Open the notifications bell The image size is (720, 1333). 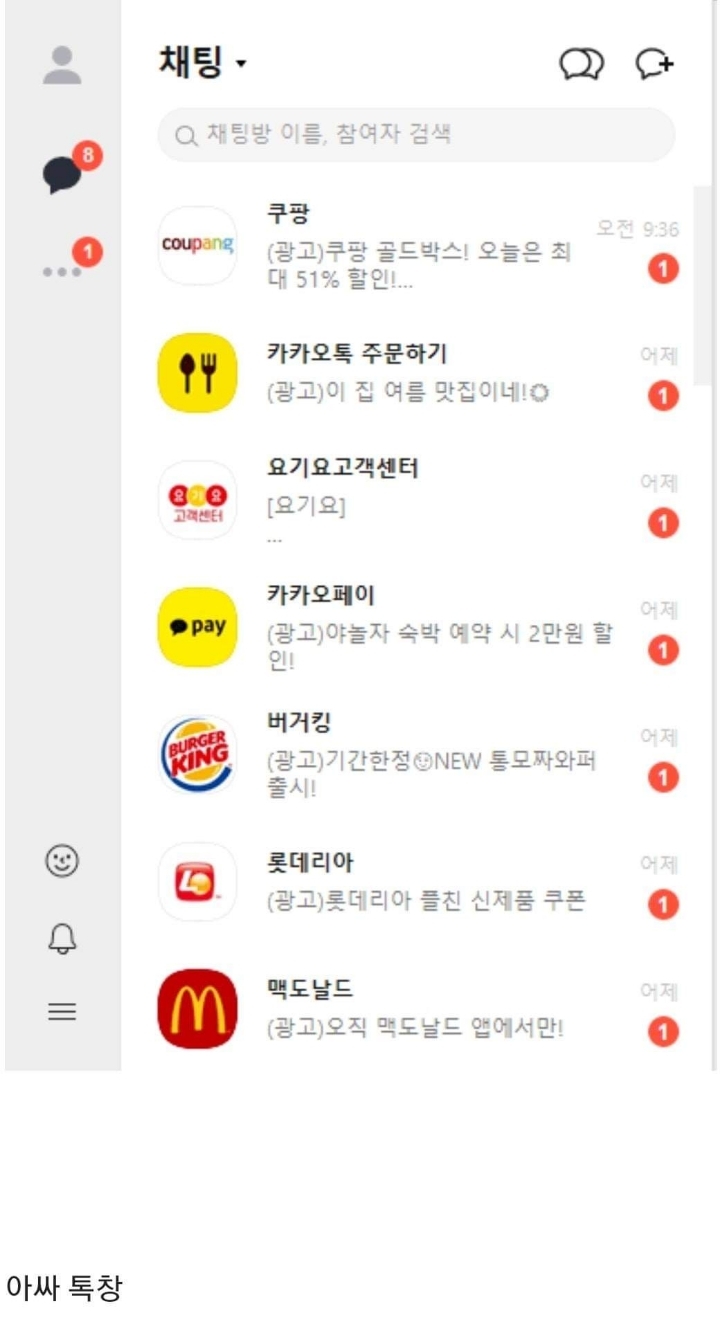63,937
